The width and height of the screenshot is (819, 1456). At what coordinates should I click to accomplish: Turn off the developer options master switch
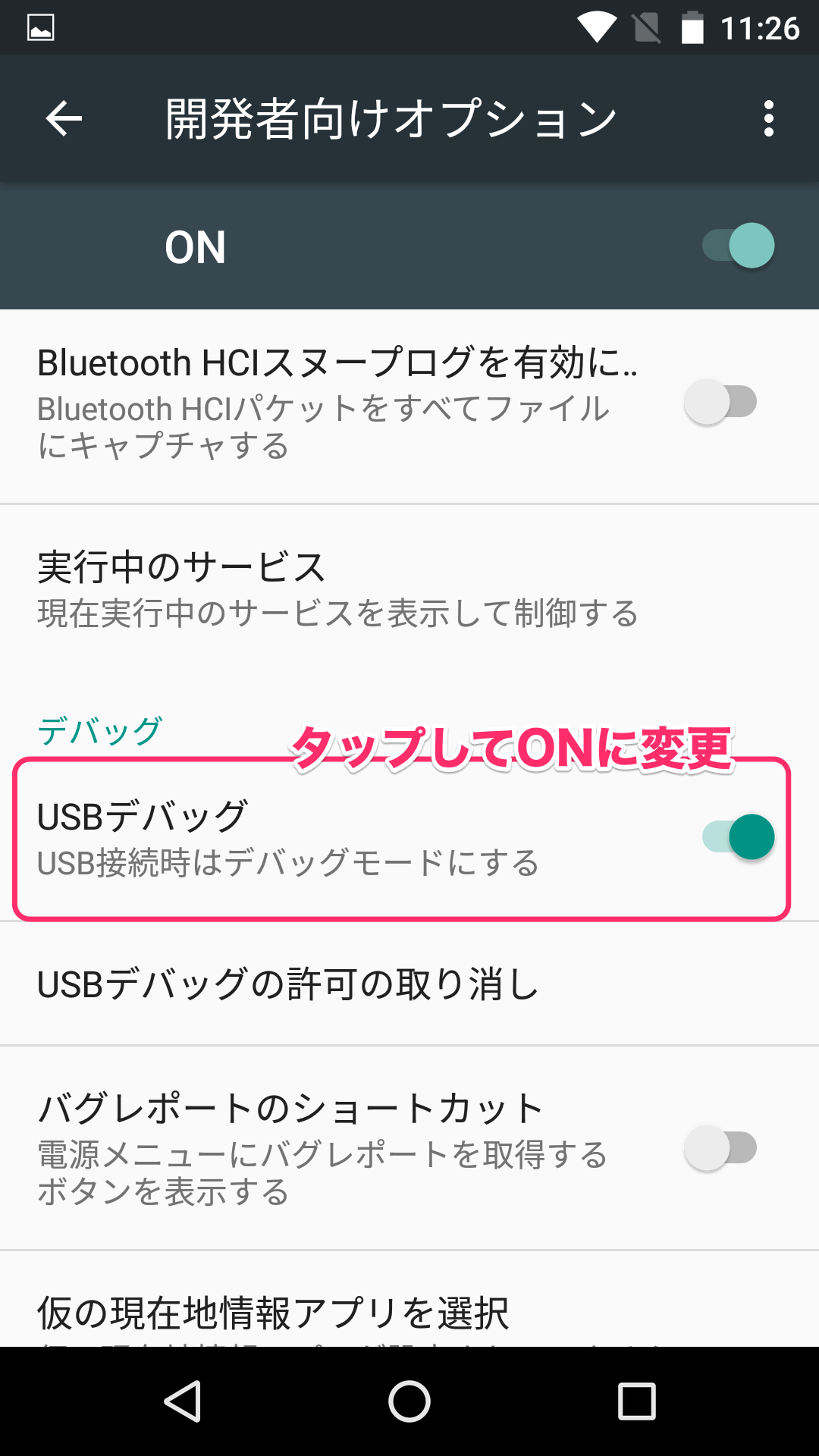tap(738, 246)
